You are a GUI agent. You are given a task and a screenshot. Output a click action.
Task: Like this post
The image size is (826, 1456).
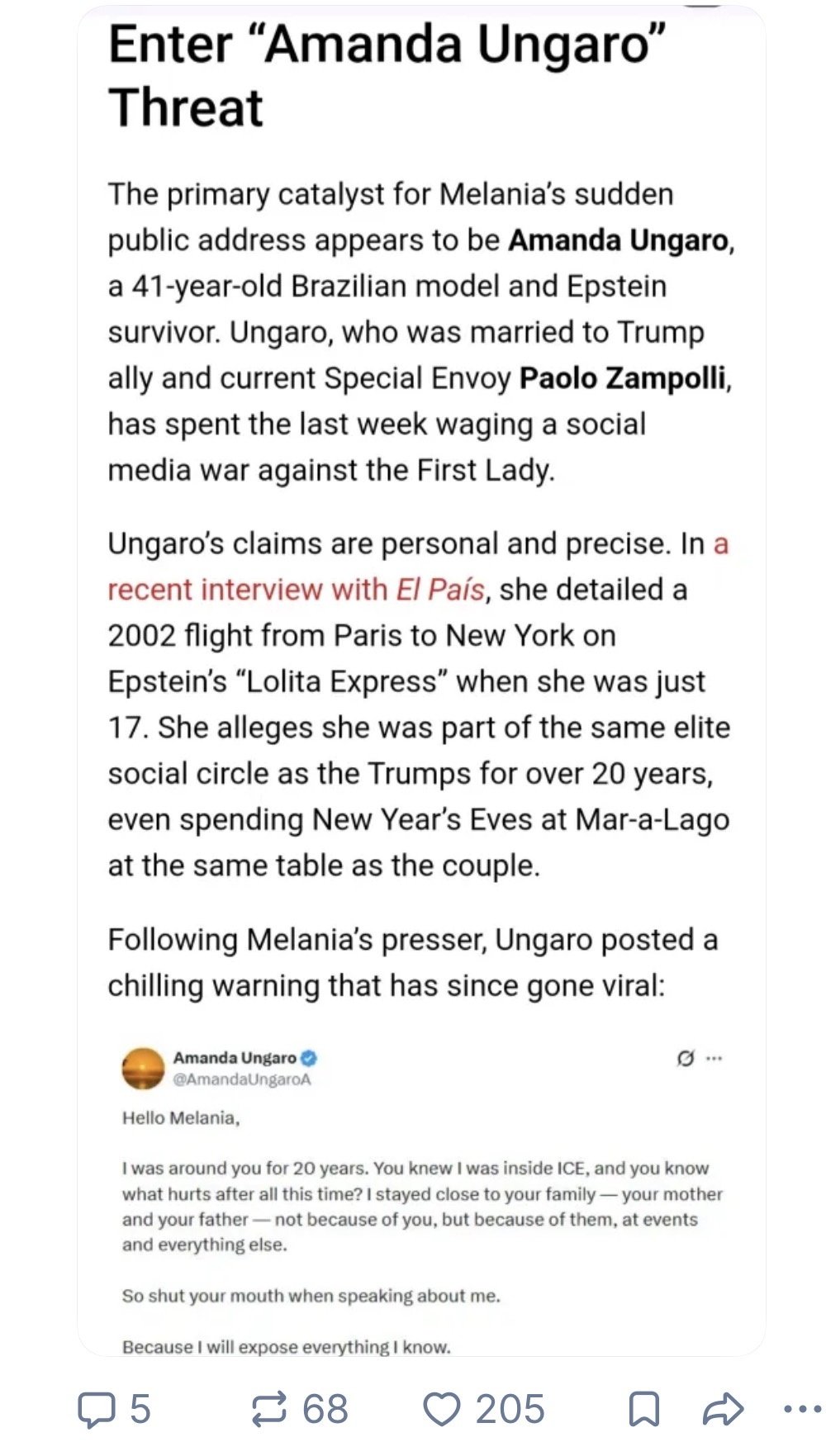click(442, 1410)
